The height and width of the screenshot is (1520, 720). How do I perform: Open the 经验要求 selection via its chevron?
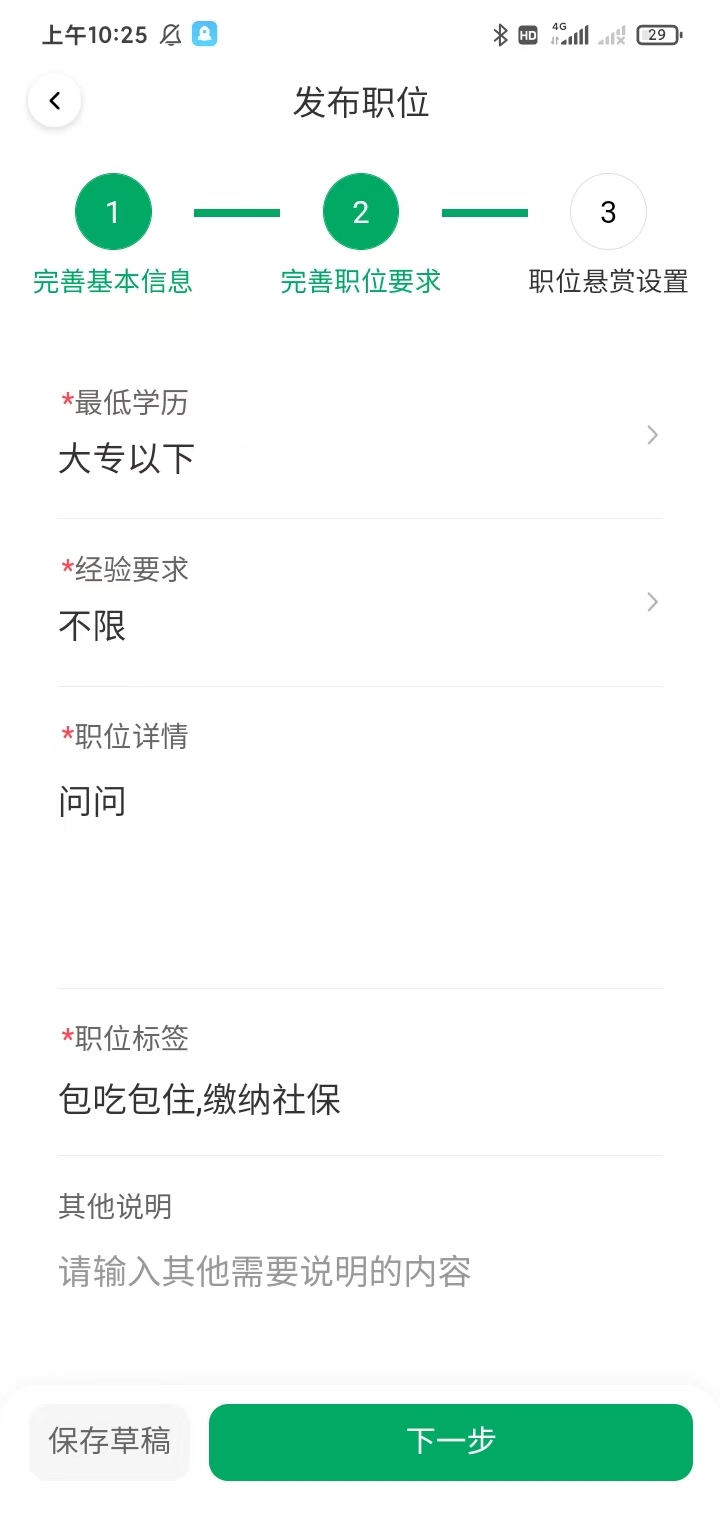651,602
